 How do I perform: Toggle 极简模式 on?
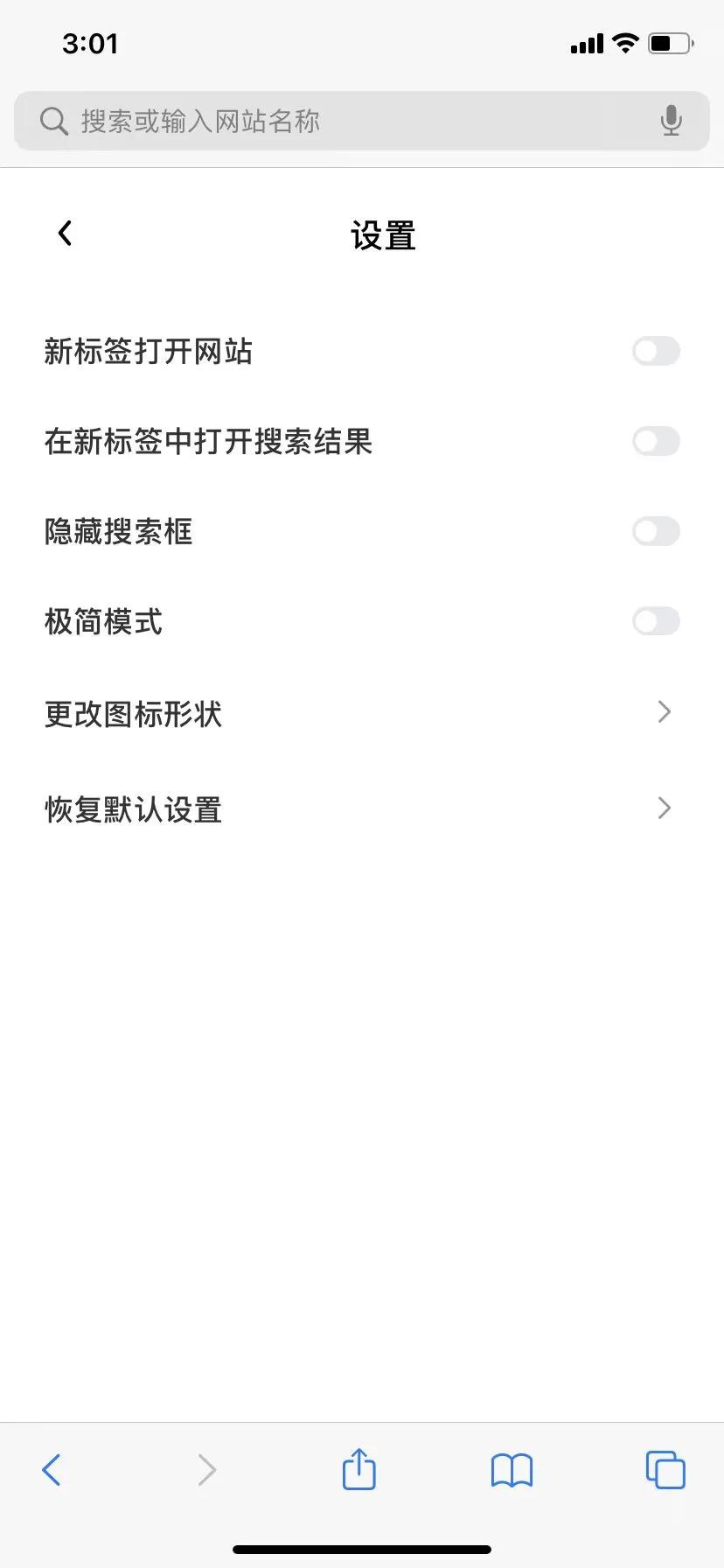pos(656,621)
